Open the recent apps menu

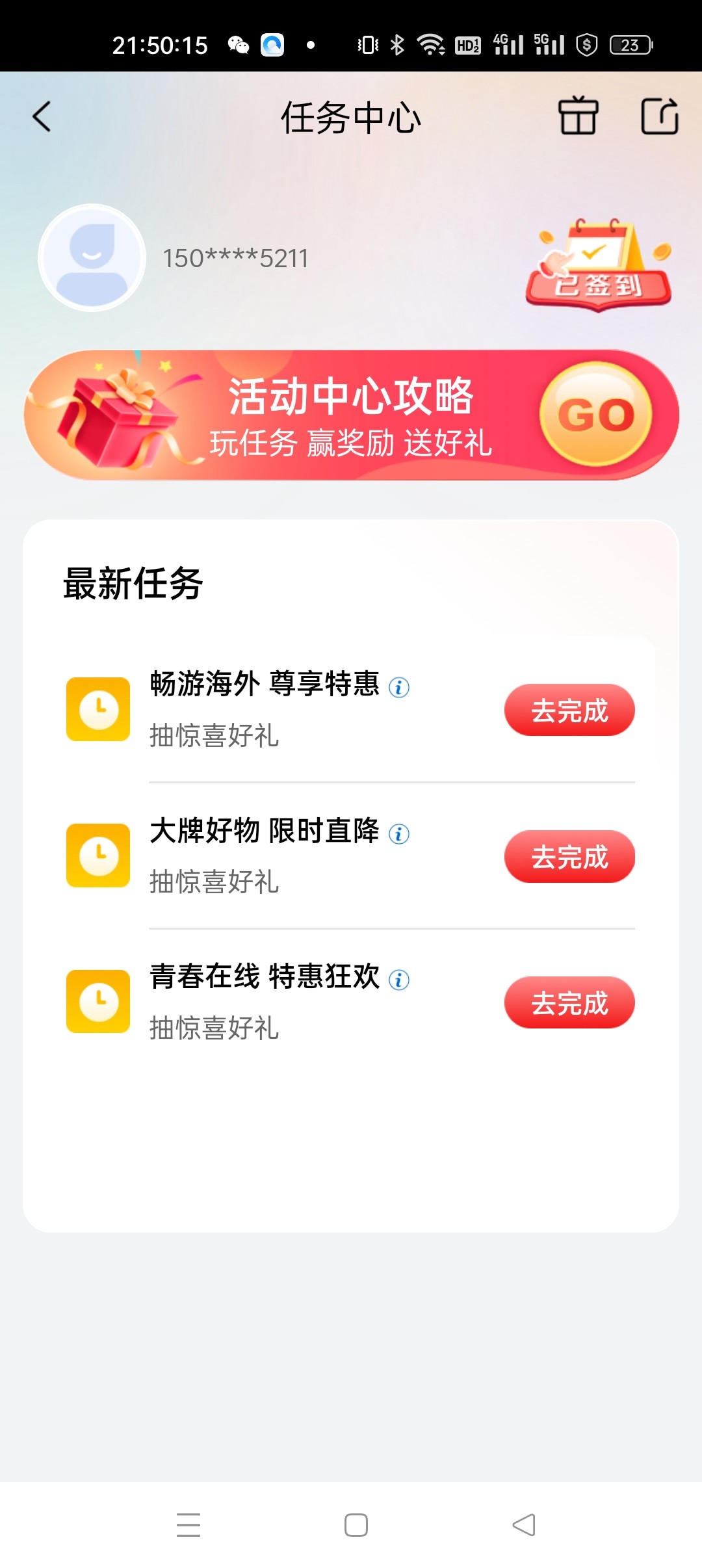tap(188, 1524)
